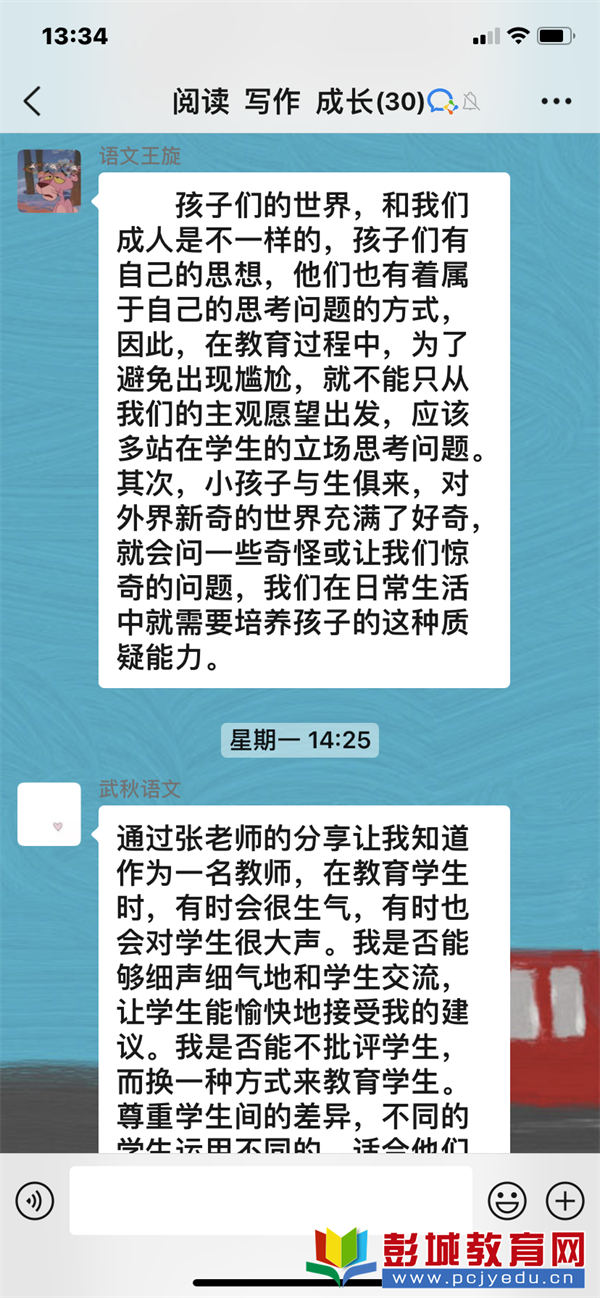This screenshot has width=600, height=1298.
Task: Open the group chat overflow menu
Action: click(555, 101)
